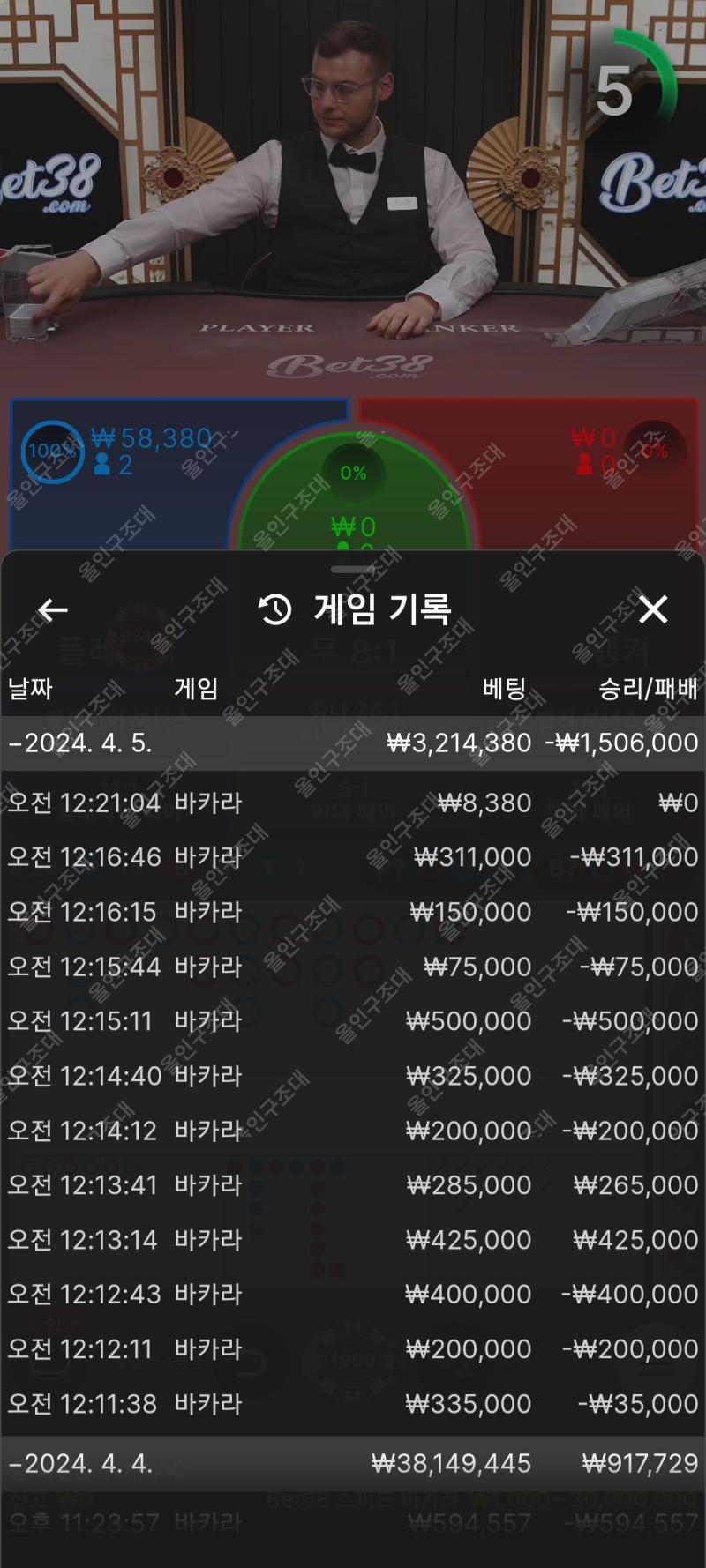706x1568 pixels.
Task: View the 12:13:14 round with ₩425,000 win
Action: pyautogui.click(x=353, y=1240)
